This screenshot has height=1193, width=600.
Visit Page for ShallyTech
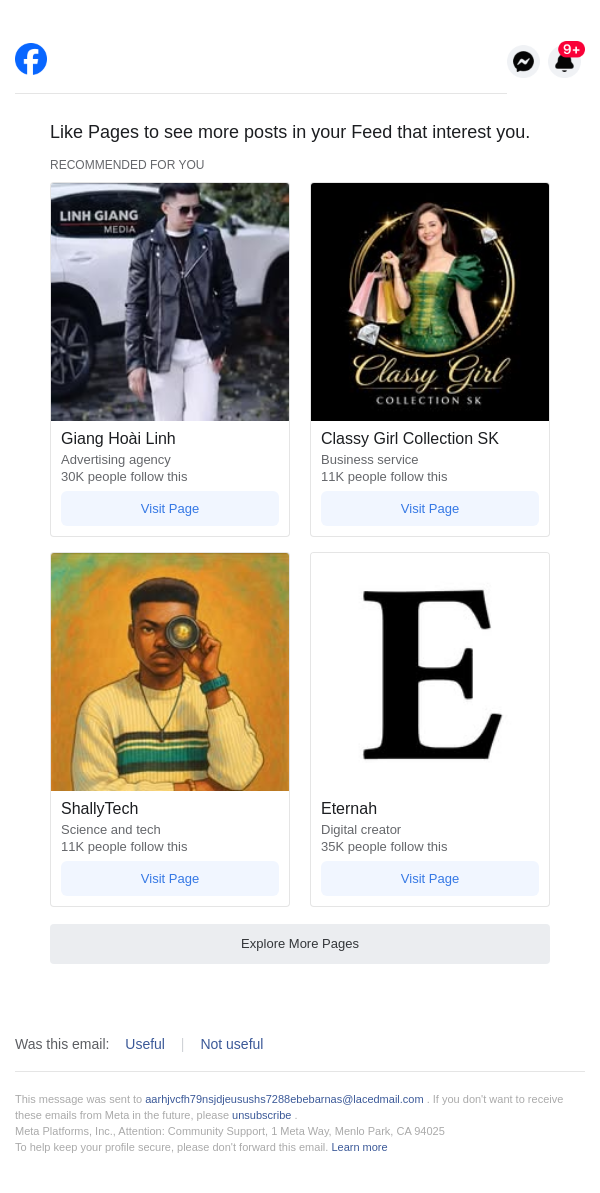click(x=170, y=878)
